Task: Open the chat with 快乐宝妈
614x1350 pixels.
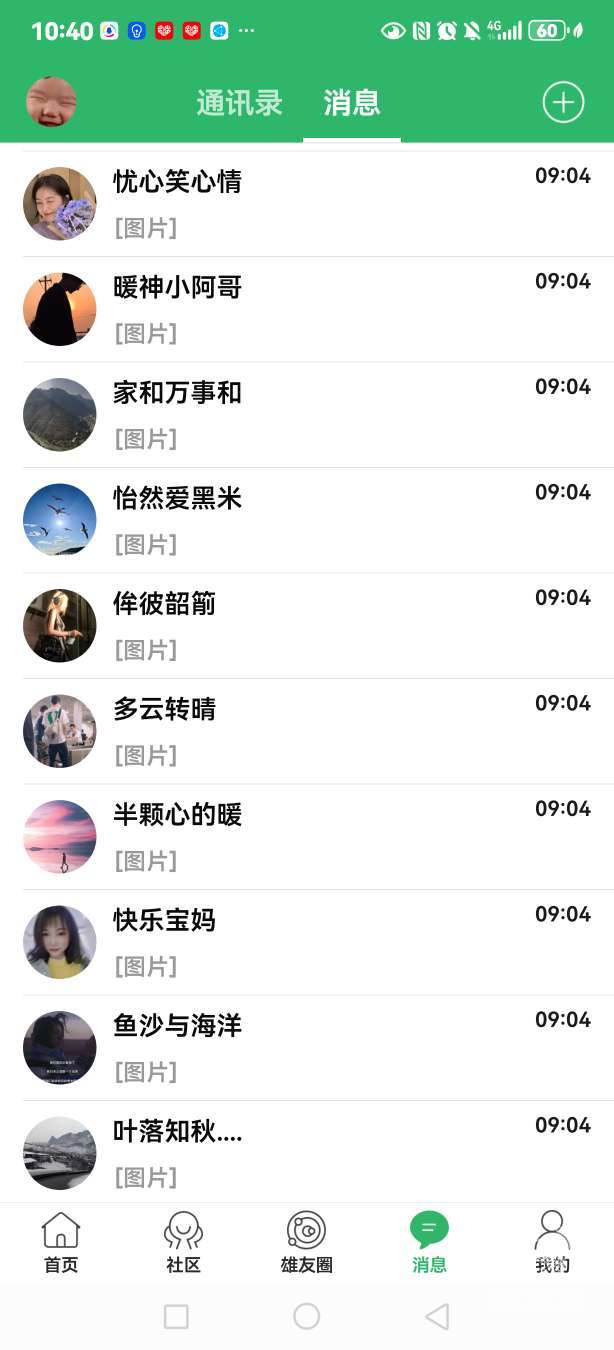Action: 307,942
